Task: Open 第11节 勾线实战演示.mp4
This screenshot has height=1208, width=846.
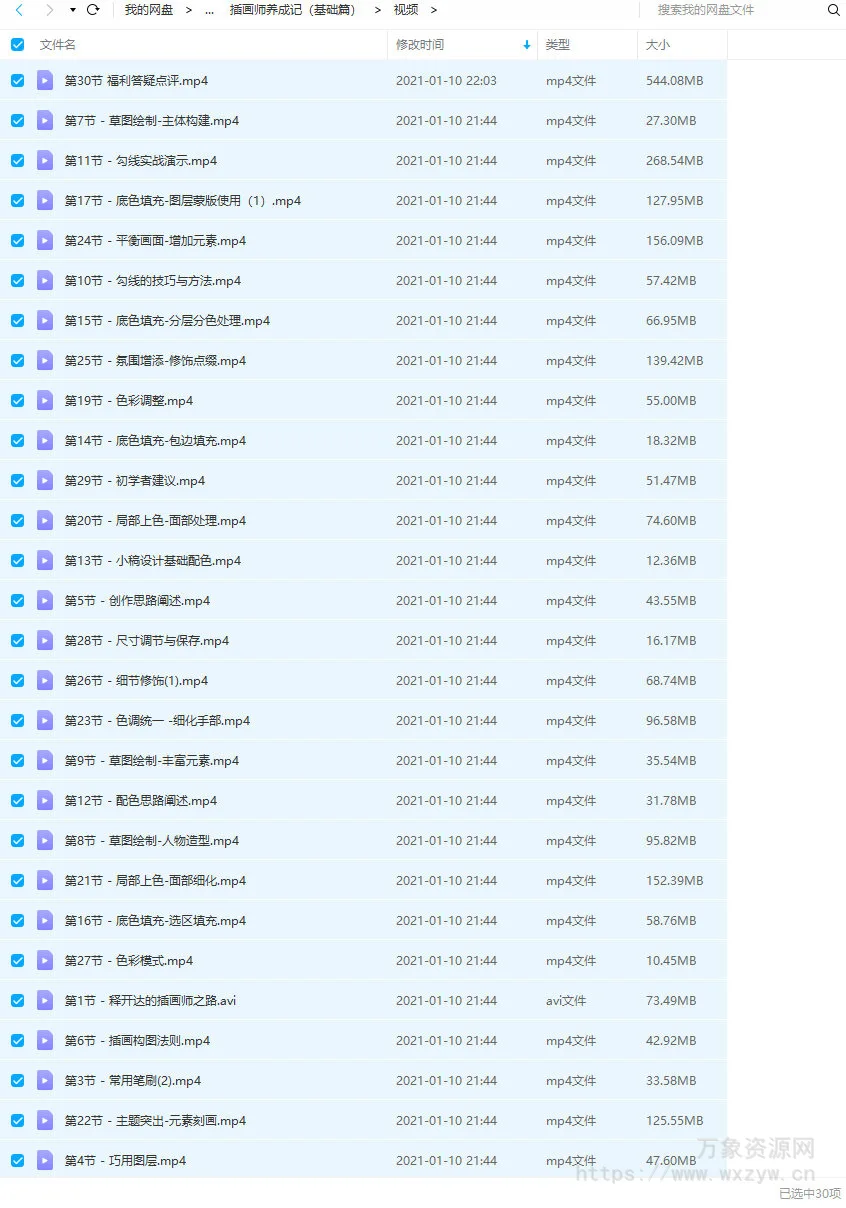Action: pos(140,161)
